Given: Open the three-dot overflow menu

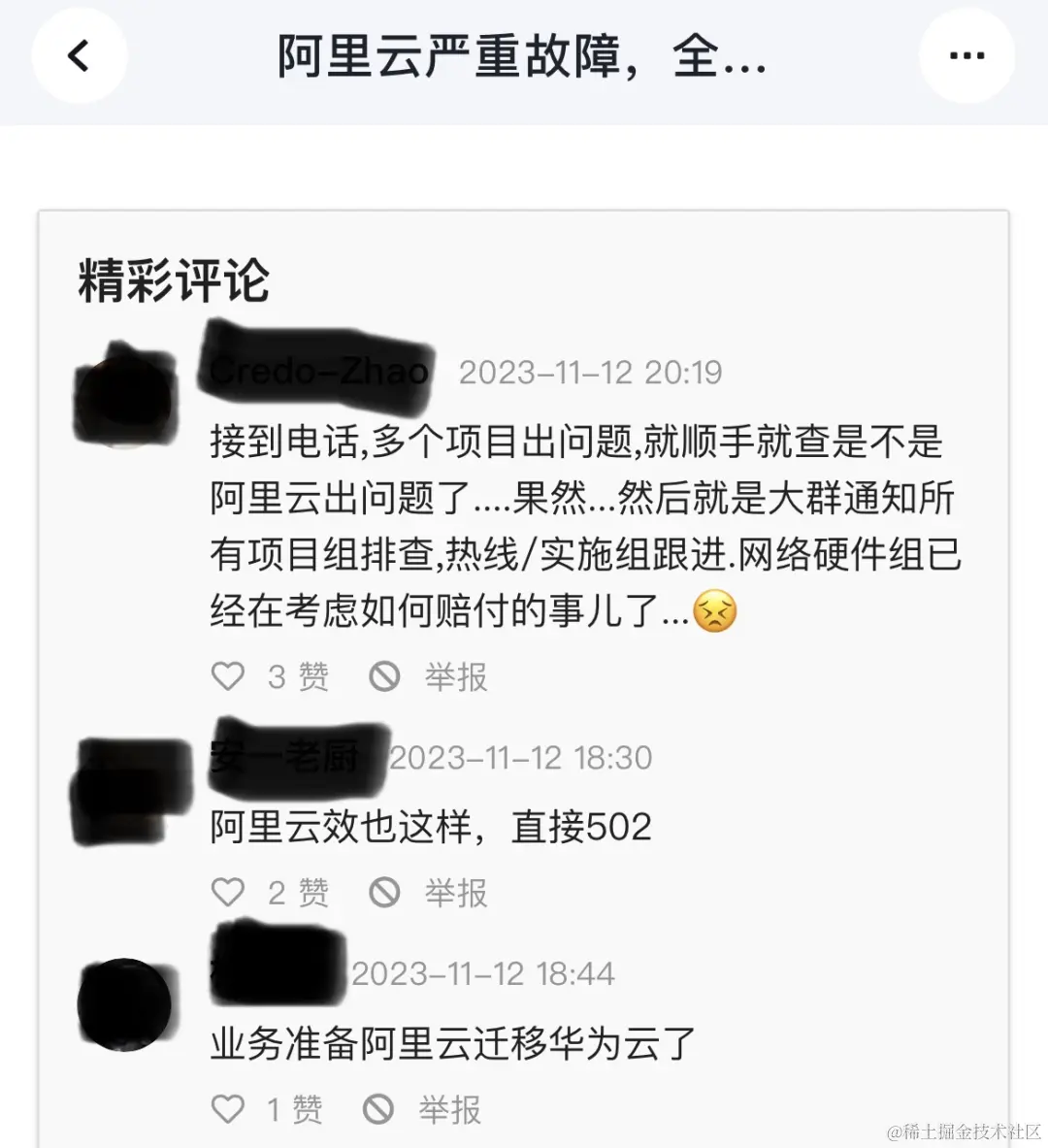Looking at the screenshot, I should (966, 56).
